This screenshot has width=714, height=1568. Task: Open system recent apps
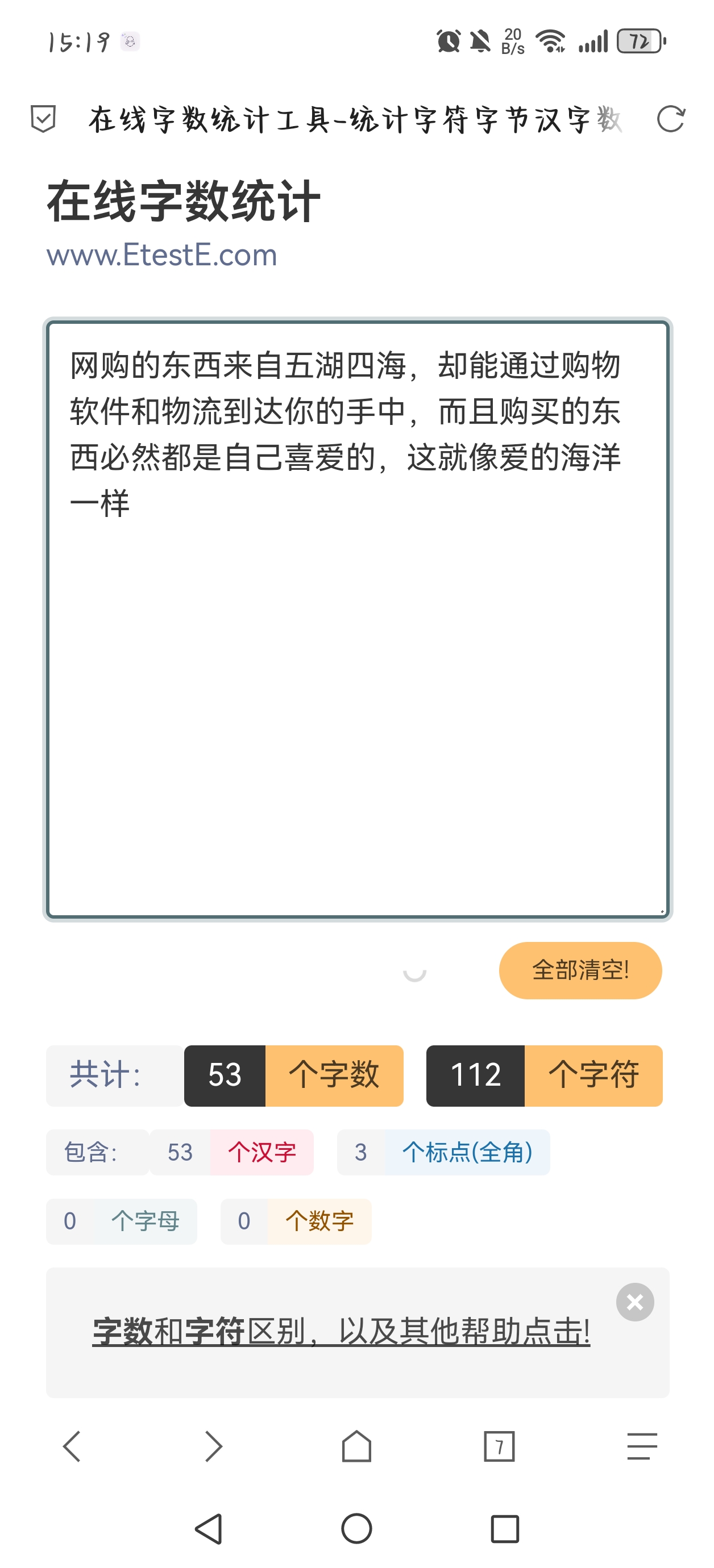(504, 1528)
